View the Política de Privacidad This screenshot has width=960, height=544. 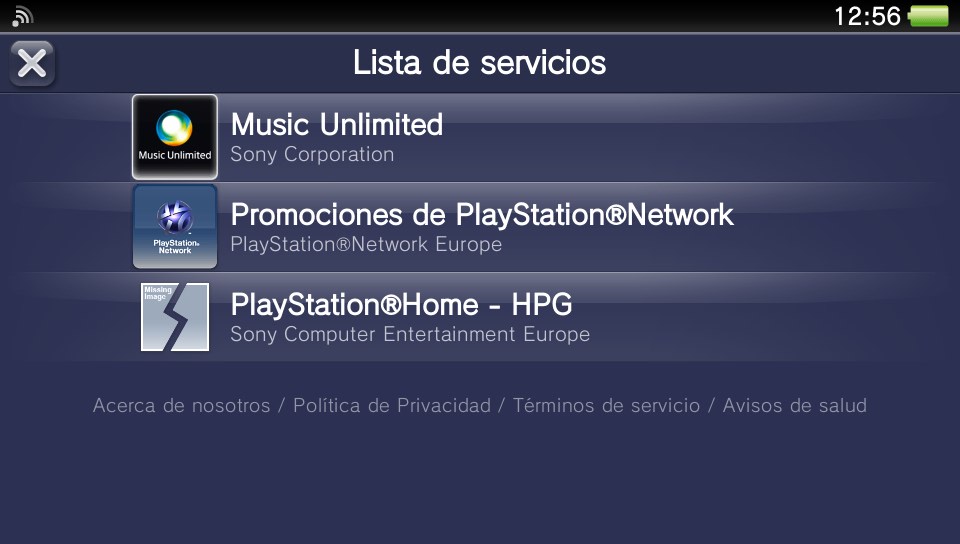click(x=391, y=406)
